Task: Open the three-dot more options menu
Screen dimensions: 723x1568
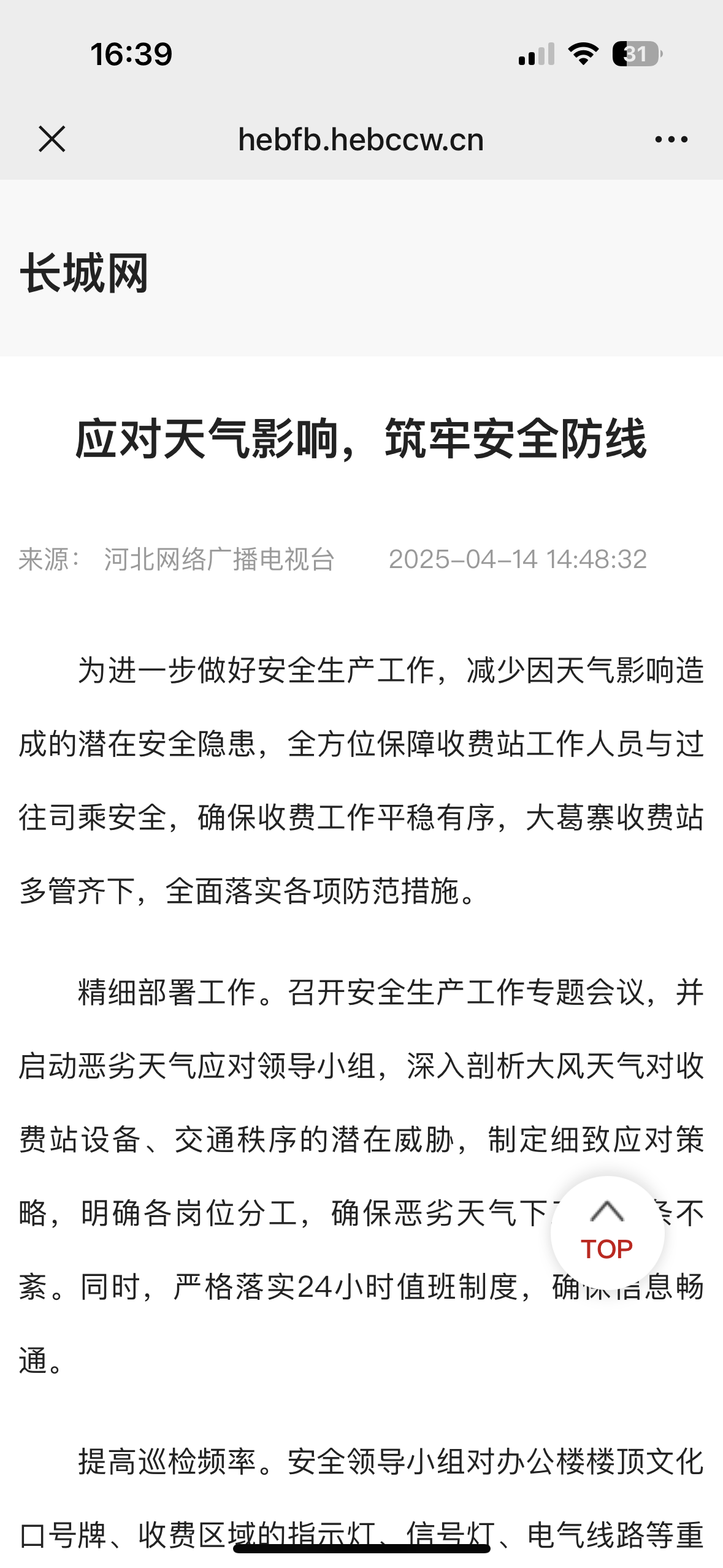Action: 671,140
